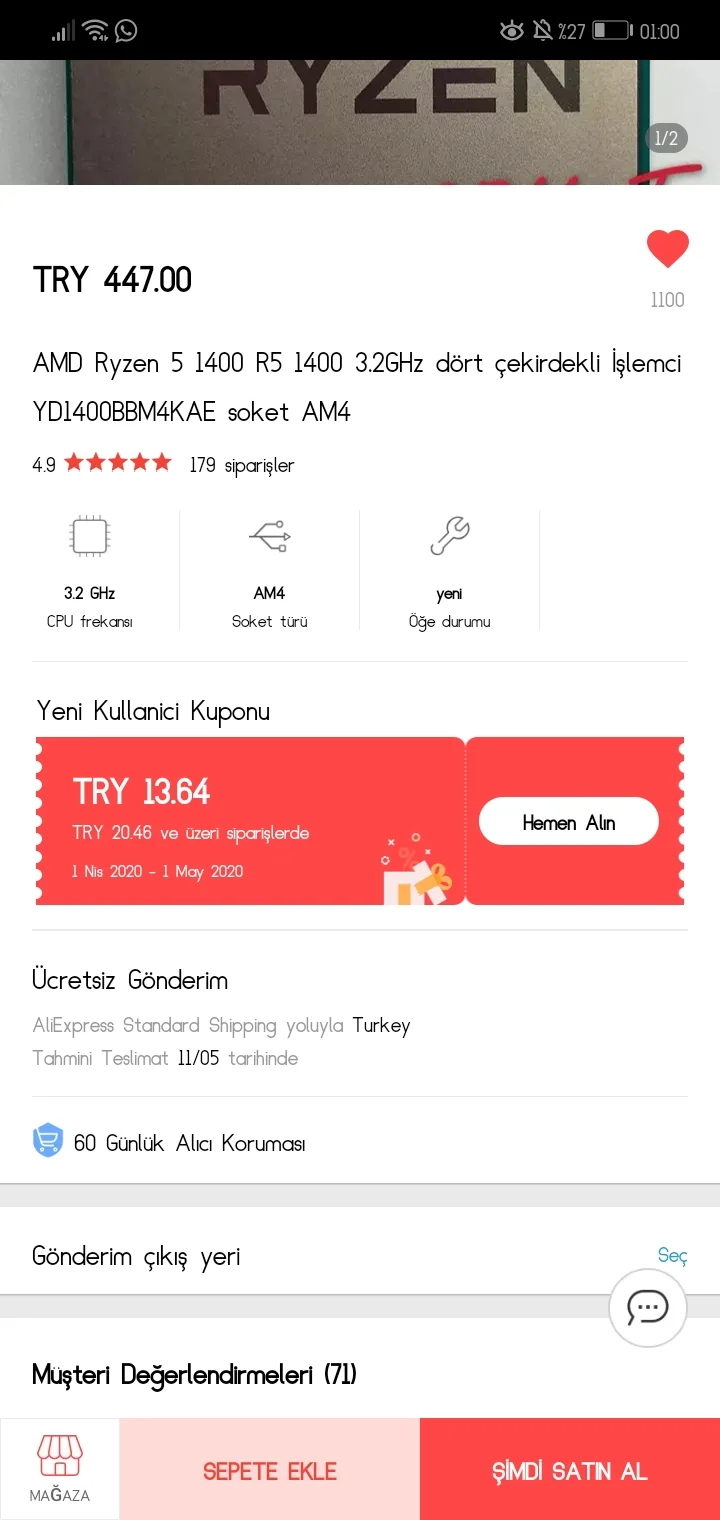720x1520 pixels.
Task: Tap Seç to choose shipping origin
Action: tap(672, 1256)
